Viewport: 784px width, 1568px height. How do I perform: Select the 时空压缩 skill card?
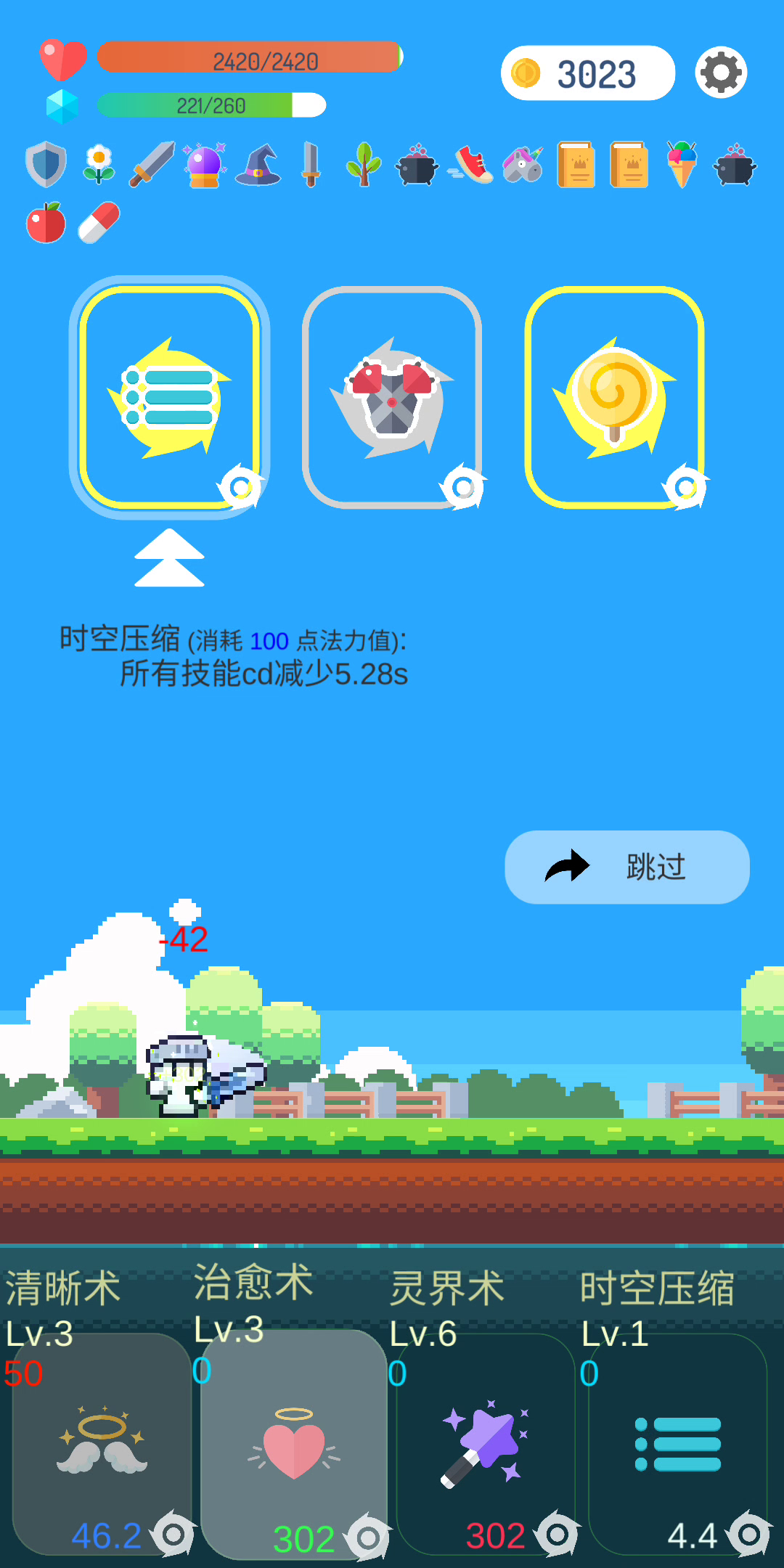click(x=169, y=397)
